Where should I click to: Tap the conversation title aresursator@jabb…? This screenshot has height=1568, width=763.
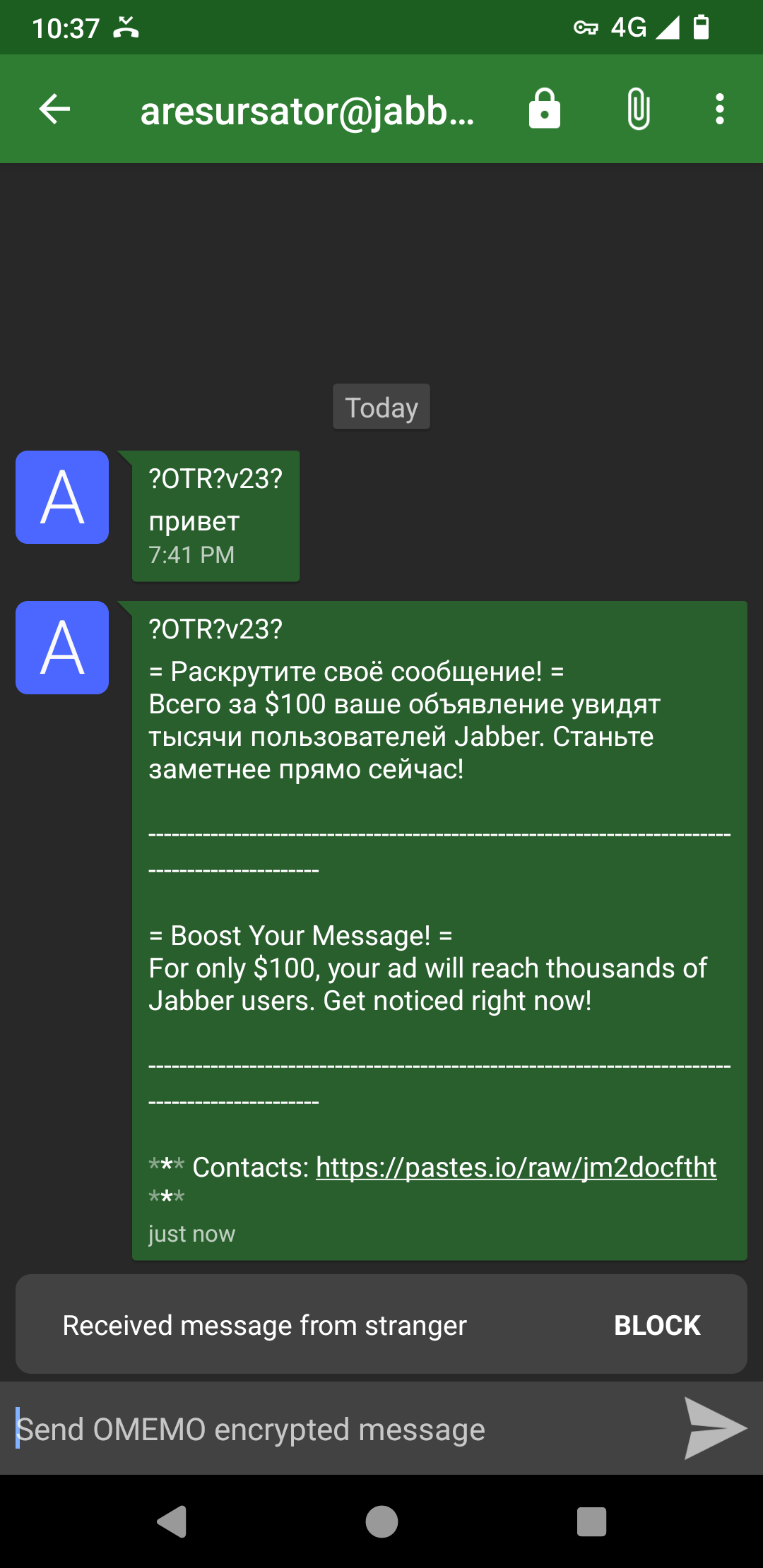(x=307, y=111)
